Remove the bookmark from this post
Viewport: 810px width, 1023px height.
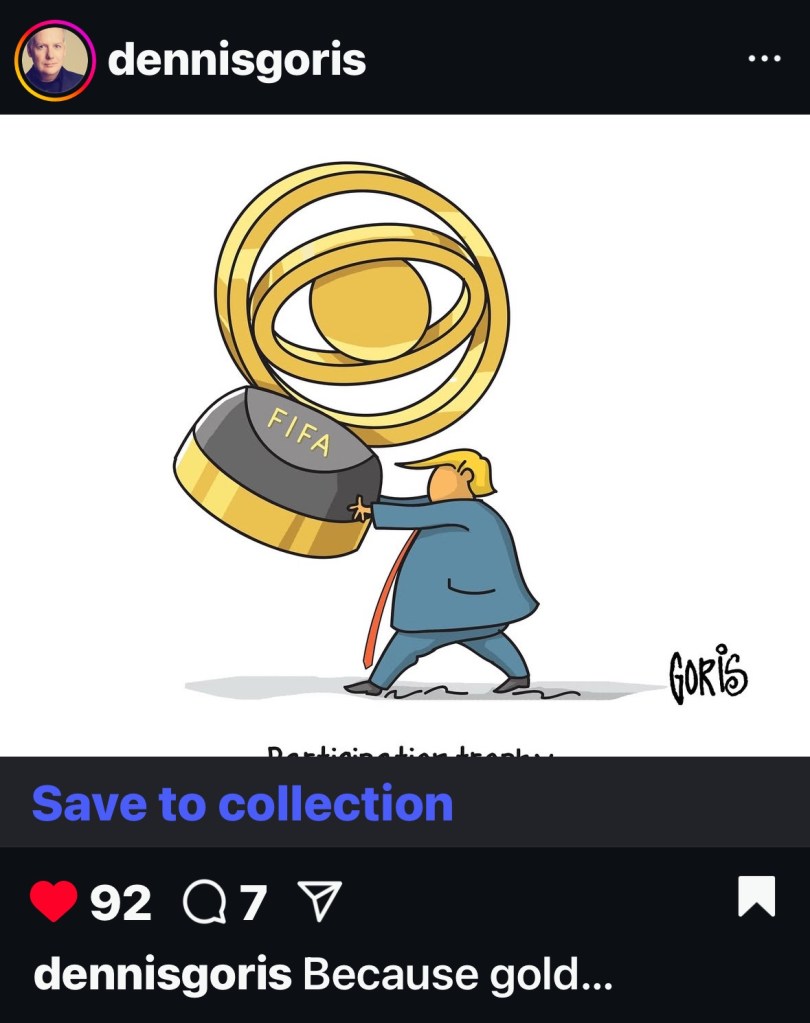(x=756, y=896)
